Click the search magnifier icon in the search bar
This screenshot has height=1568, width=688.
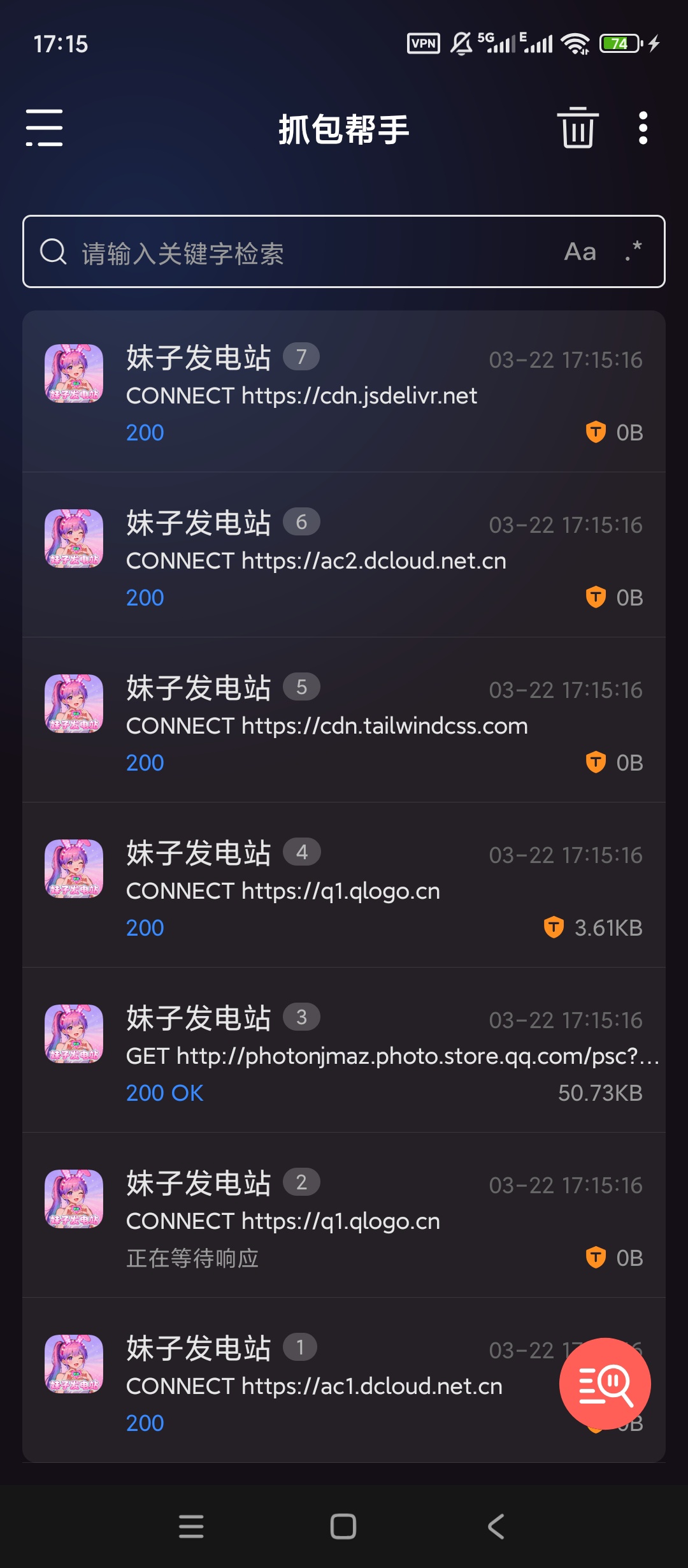54,252
